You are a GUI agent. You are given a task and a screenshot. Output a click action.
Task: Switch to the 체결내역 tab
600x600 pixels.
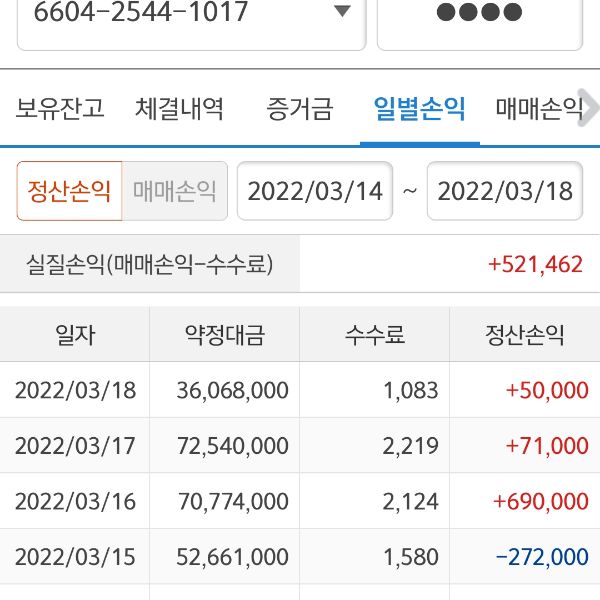(179, 108)
